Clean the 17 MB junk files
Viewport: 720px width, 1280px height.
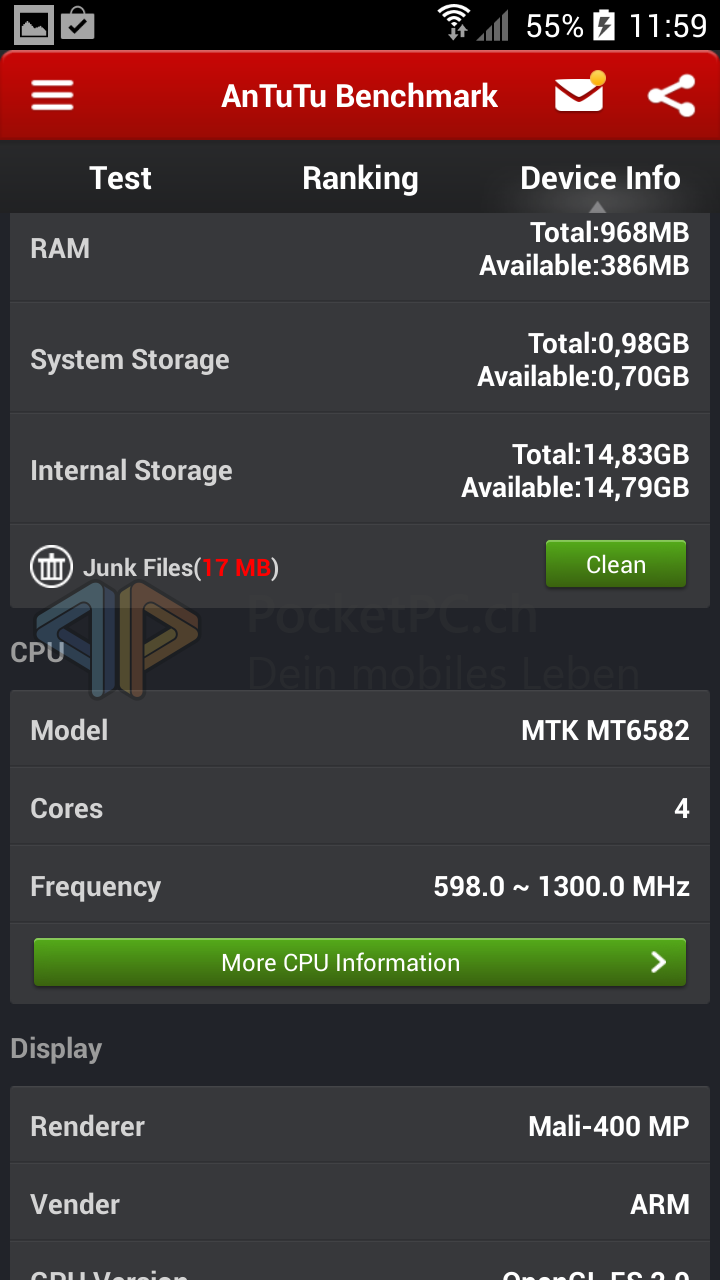(x=616, y=565)
